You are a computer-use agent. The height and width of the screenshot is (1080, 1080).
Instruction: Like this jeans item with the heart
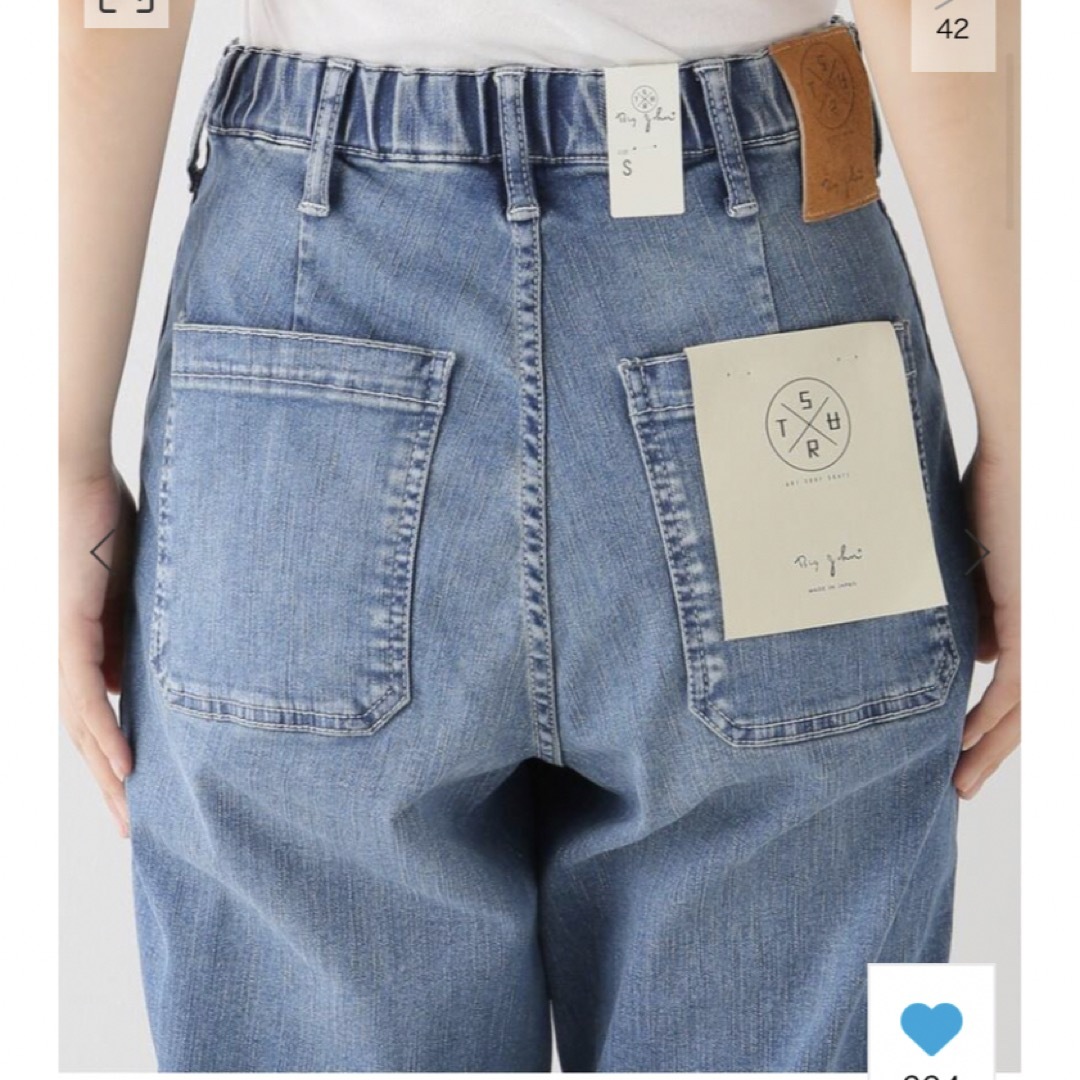pyautogui.click(x=930, y=1028)
